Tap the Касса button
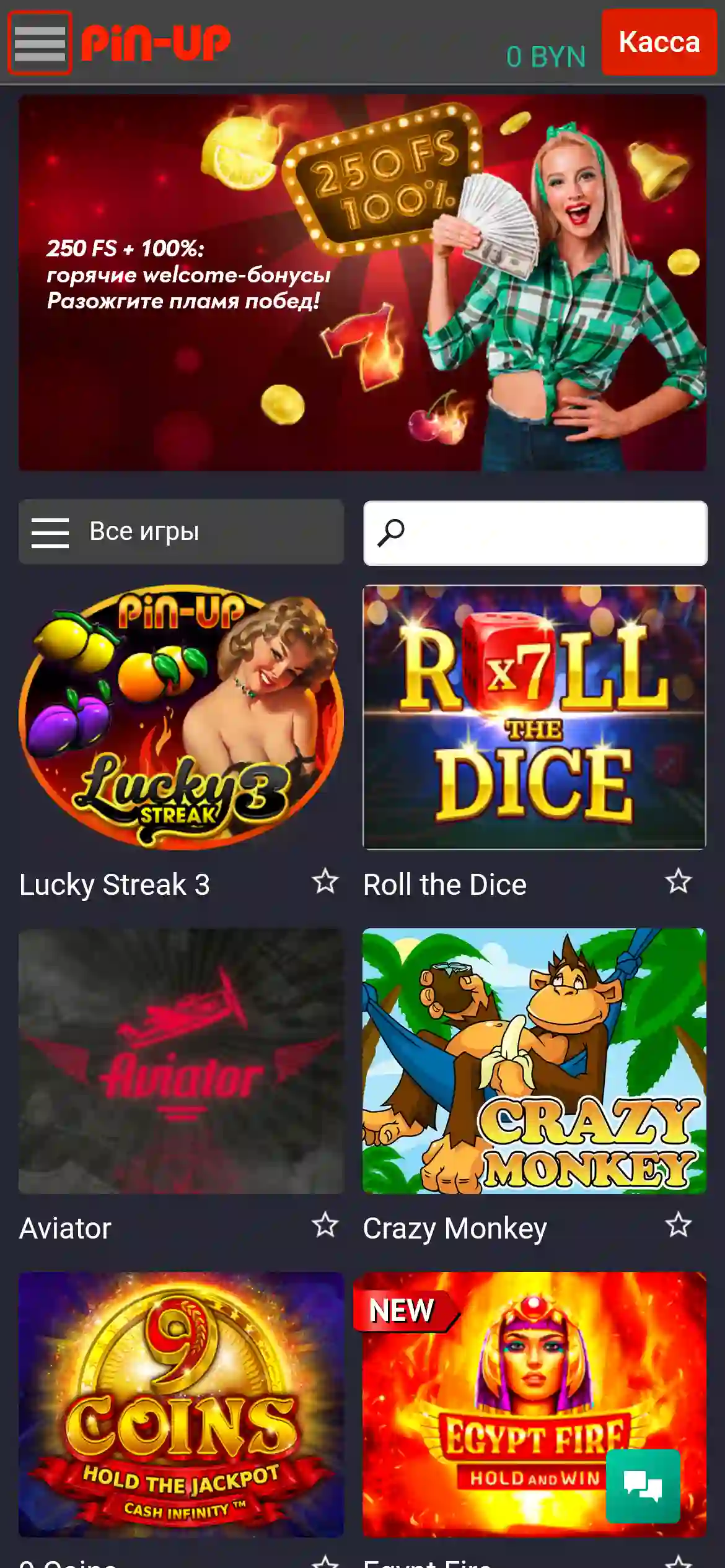 click(659, 42)
